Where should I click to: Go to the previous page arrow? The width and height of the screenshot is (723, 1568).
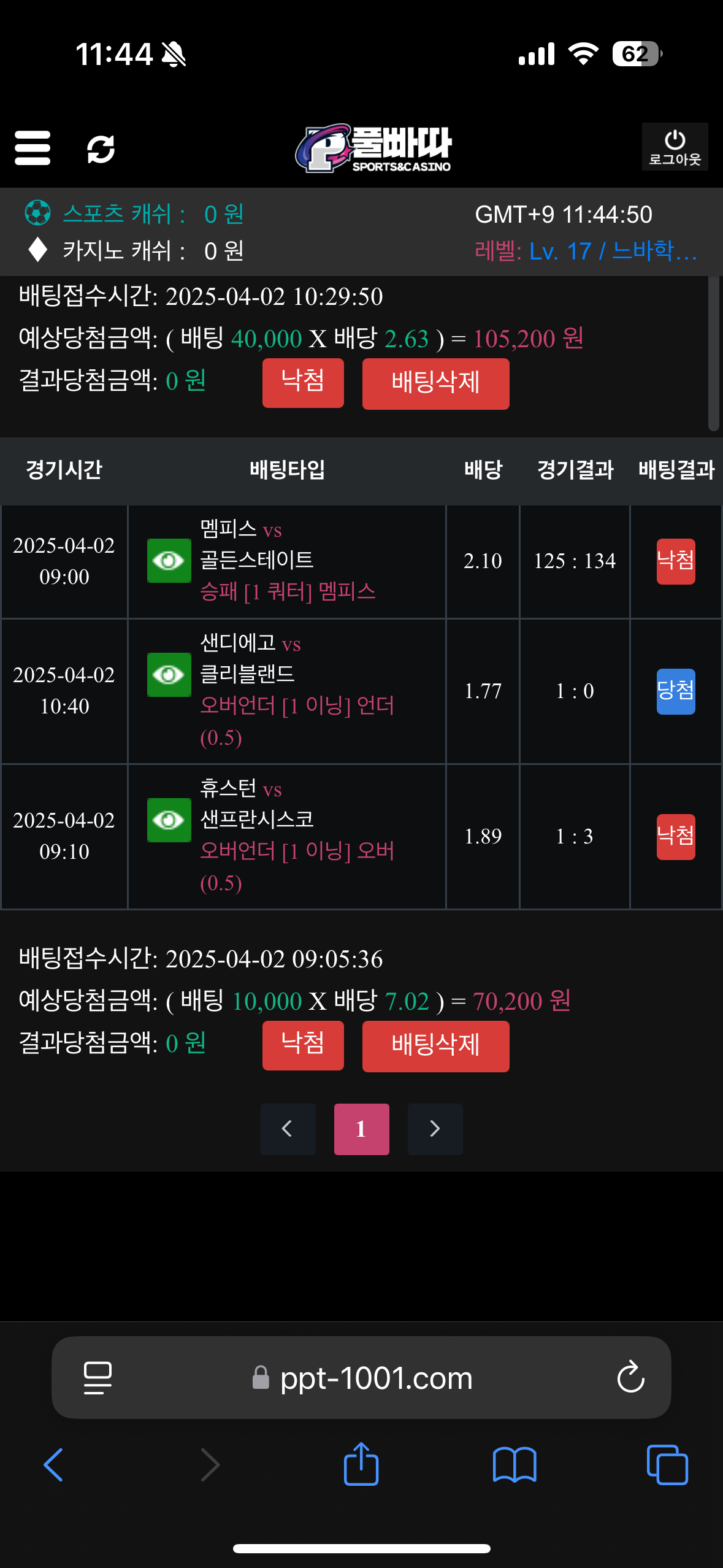click(x=288, y=1129)
